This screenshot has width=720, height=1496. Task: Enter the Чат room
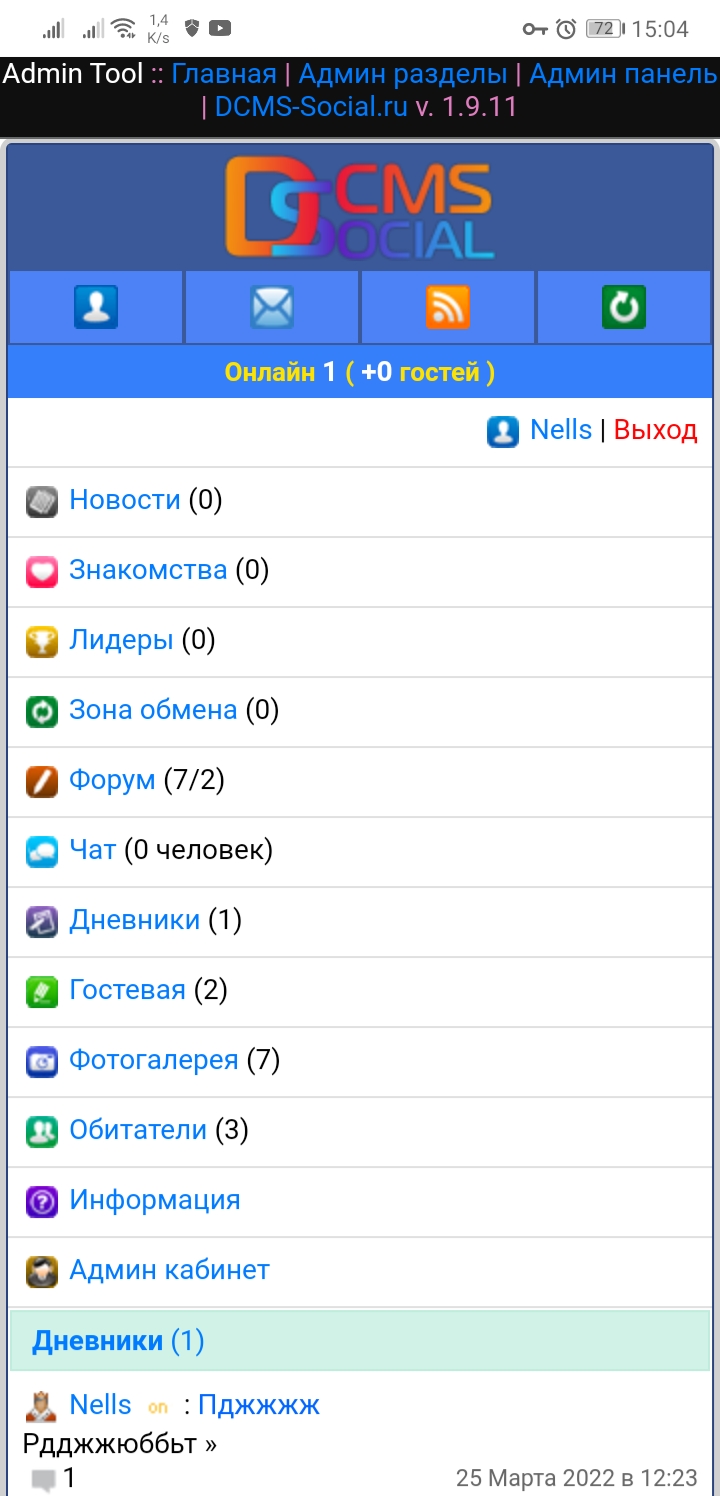[93, 850]
